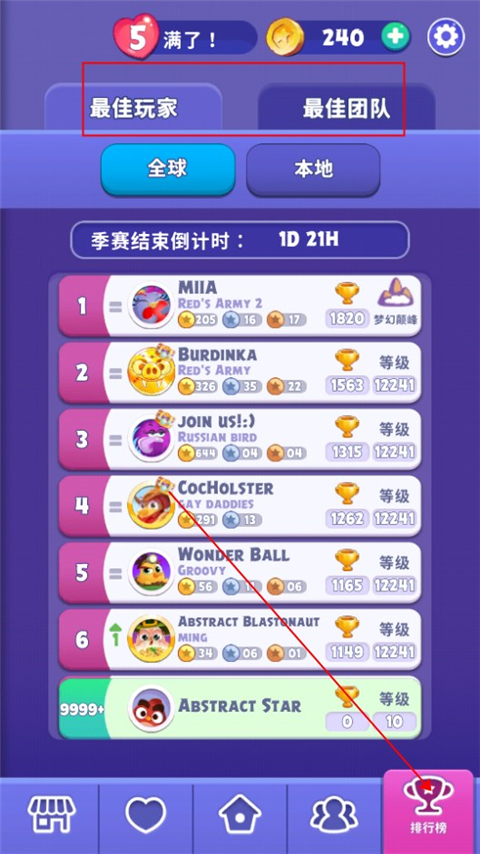Open Abstract Blastonaut's row
This screenshot has width=480, height=854.
click(x=240, y=639)
